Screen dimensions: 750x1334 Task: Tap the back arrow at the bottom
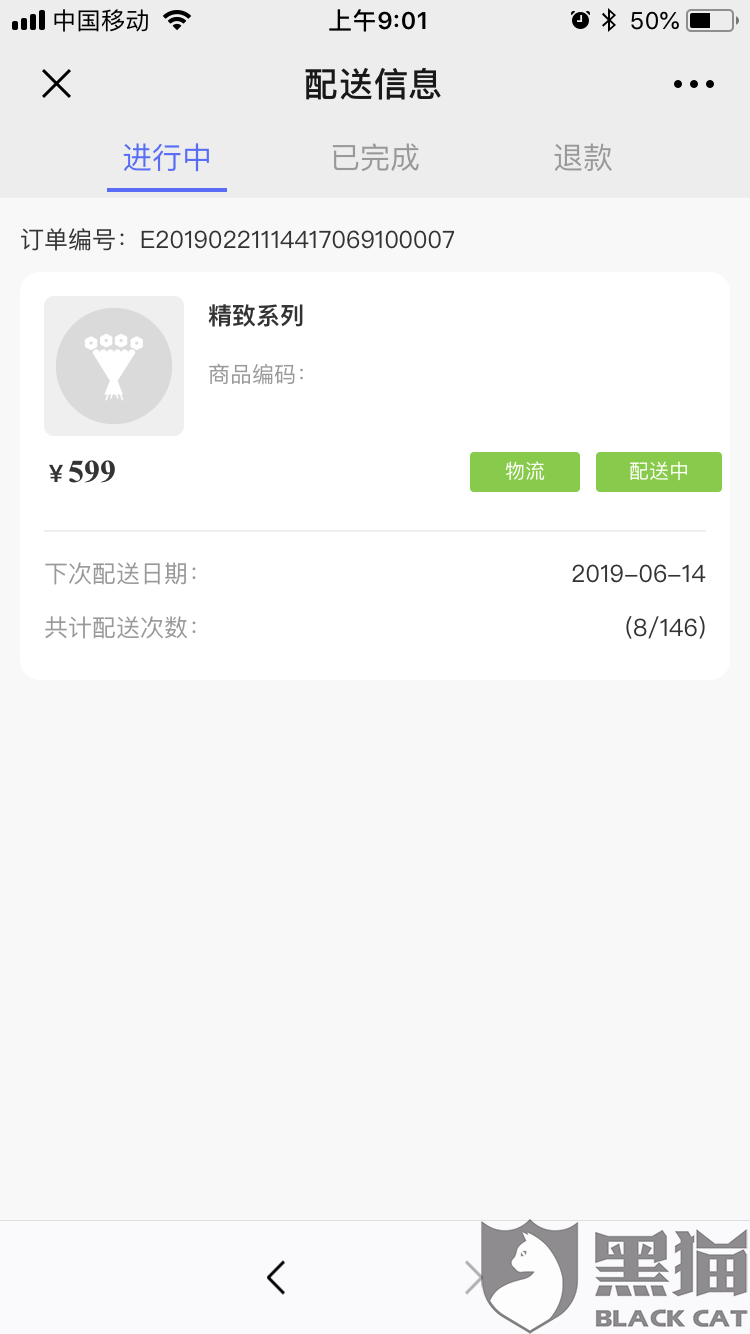(275, 1277)
